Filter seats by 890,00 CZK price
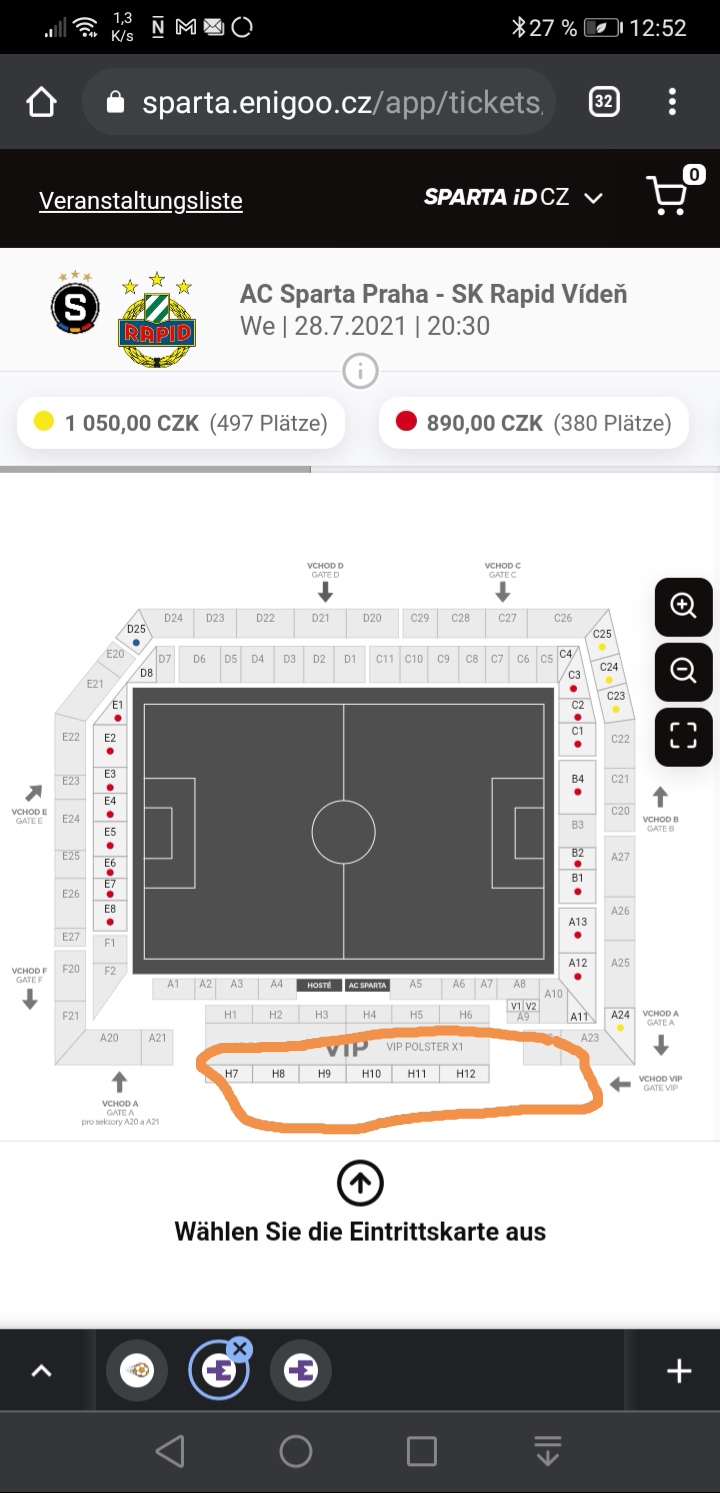Viewport: 720px width, 1493px height. click(533, 423)
